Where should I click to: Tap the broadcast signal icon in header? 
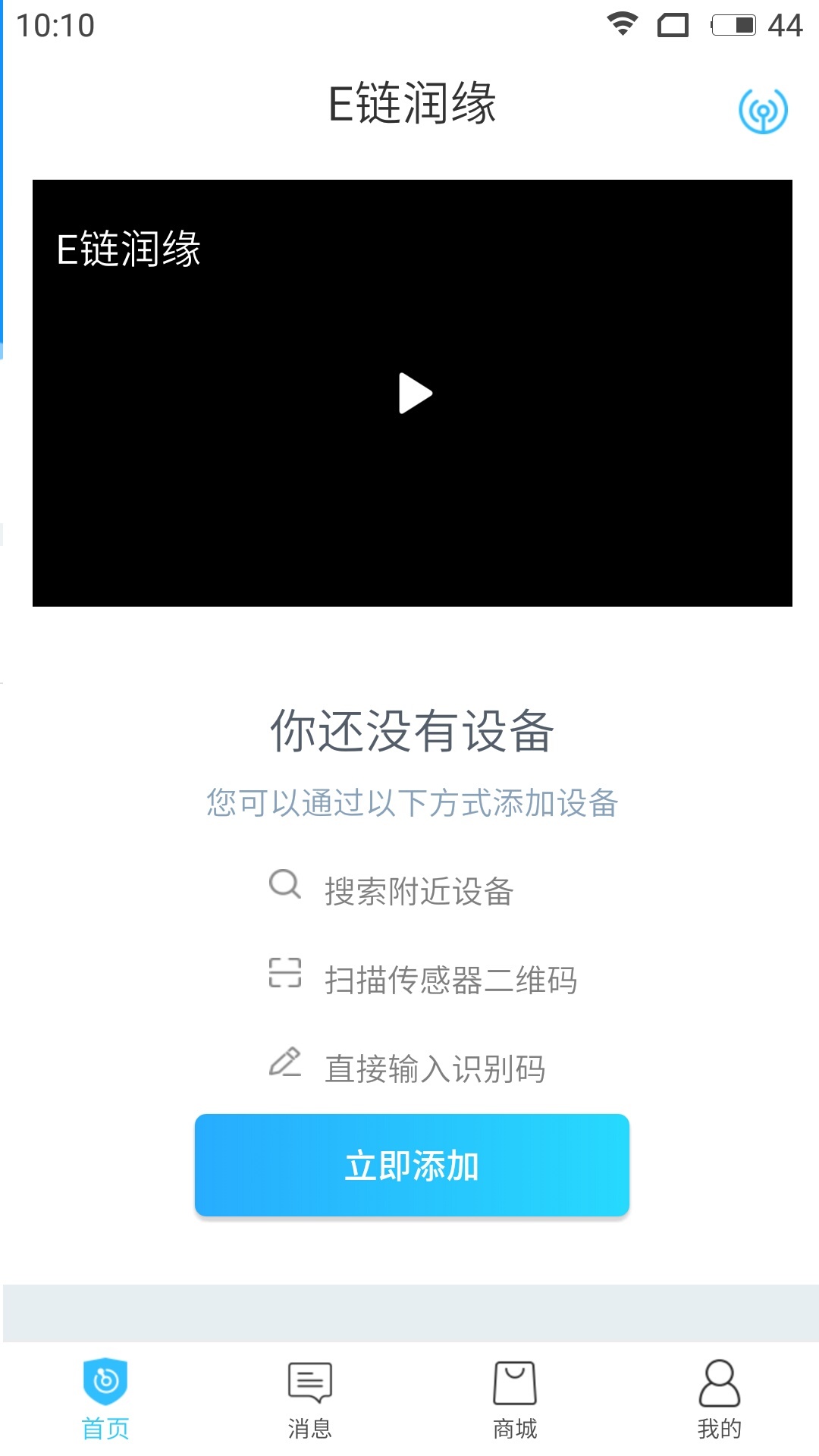[x=763, y=111]
